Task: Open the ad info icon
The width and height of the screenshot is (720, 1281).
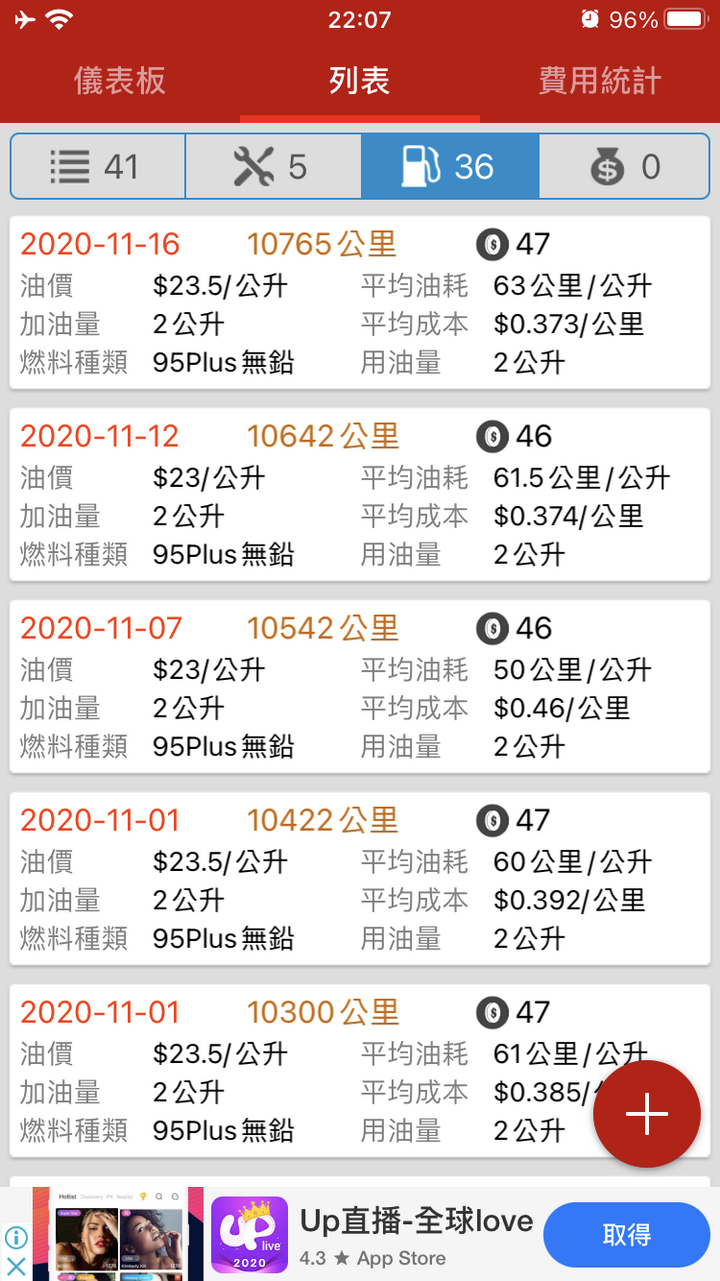Action: point(16,1238)
